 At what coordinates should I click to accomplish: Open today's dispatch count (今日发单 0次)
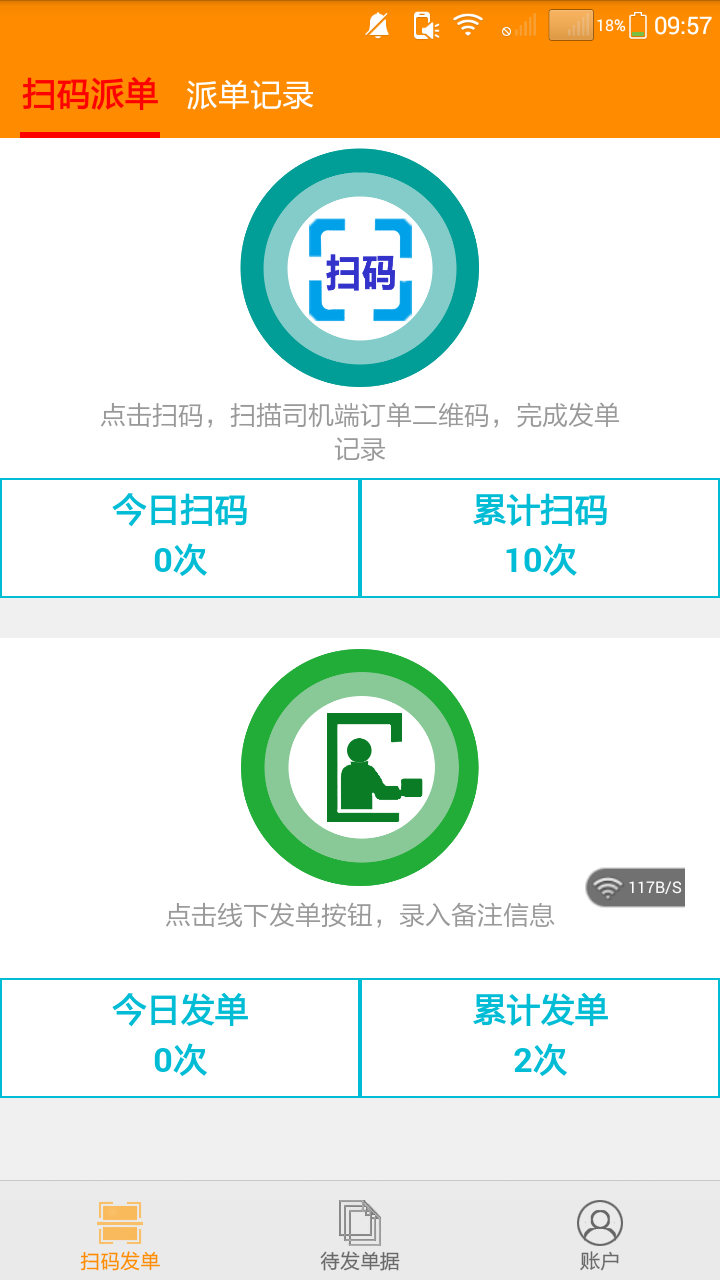180,1037
